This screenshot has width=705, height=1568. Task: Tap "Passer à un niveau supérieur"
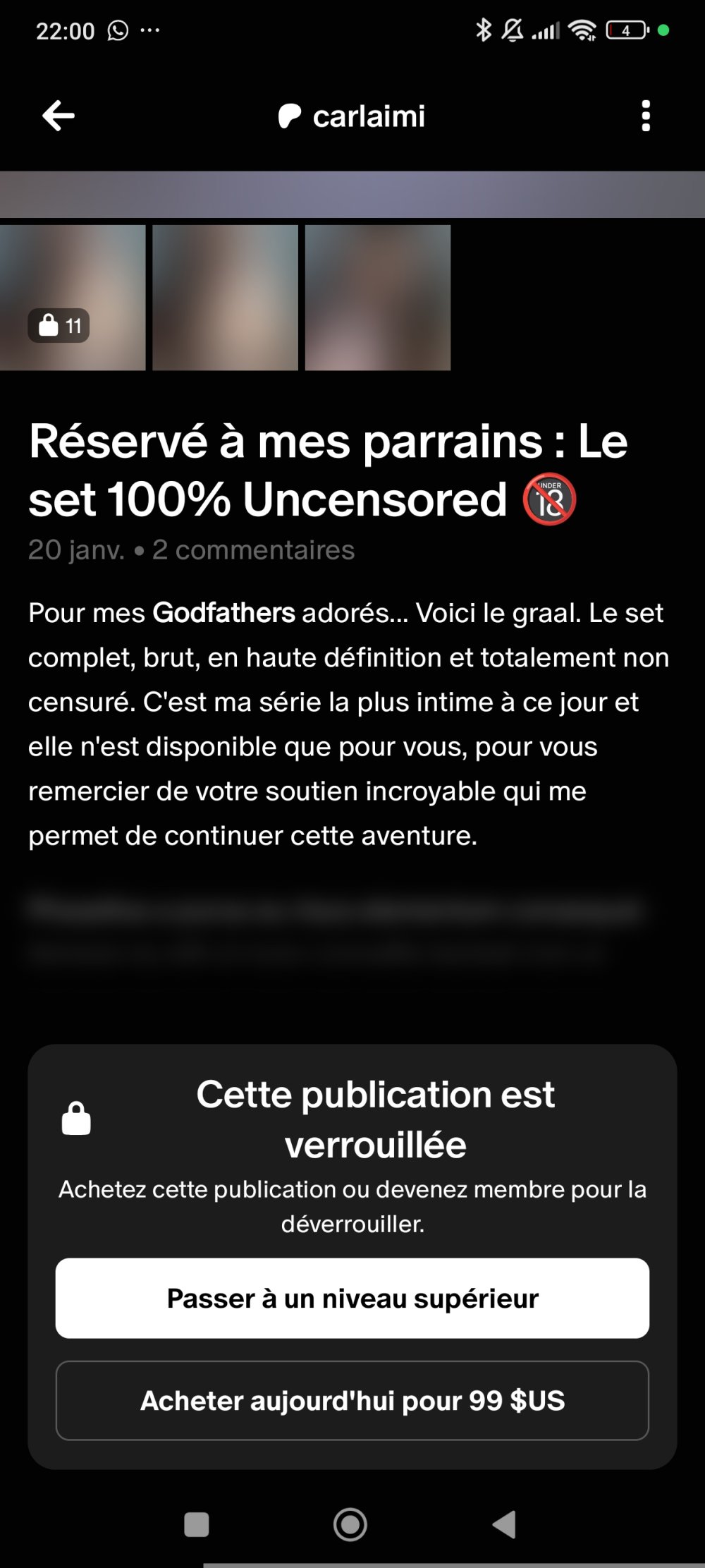[352, 1299]
